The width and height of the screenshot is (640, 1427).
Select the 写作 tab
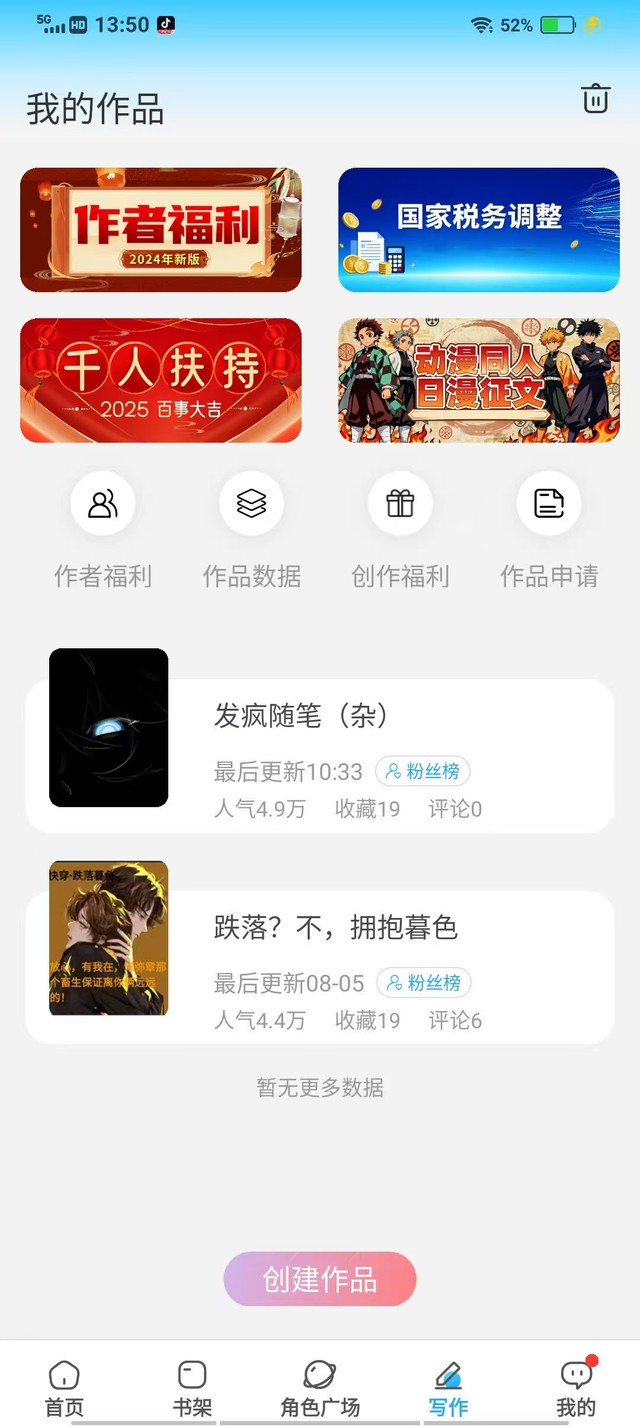coord(448,1387)
